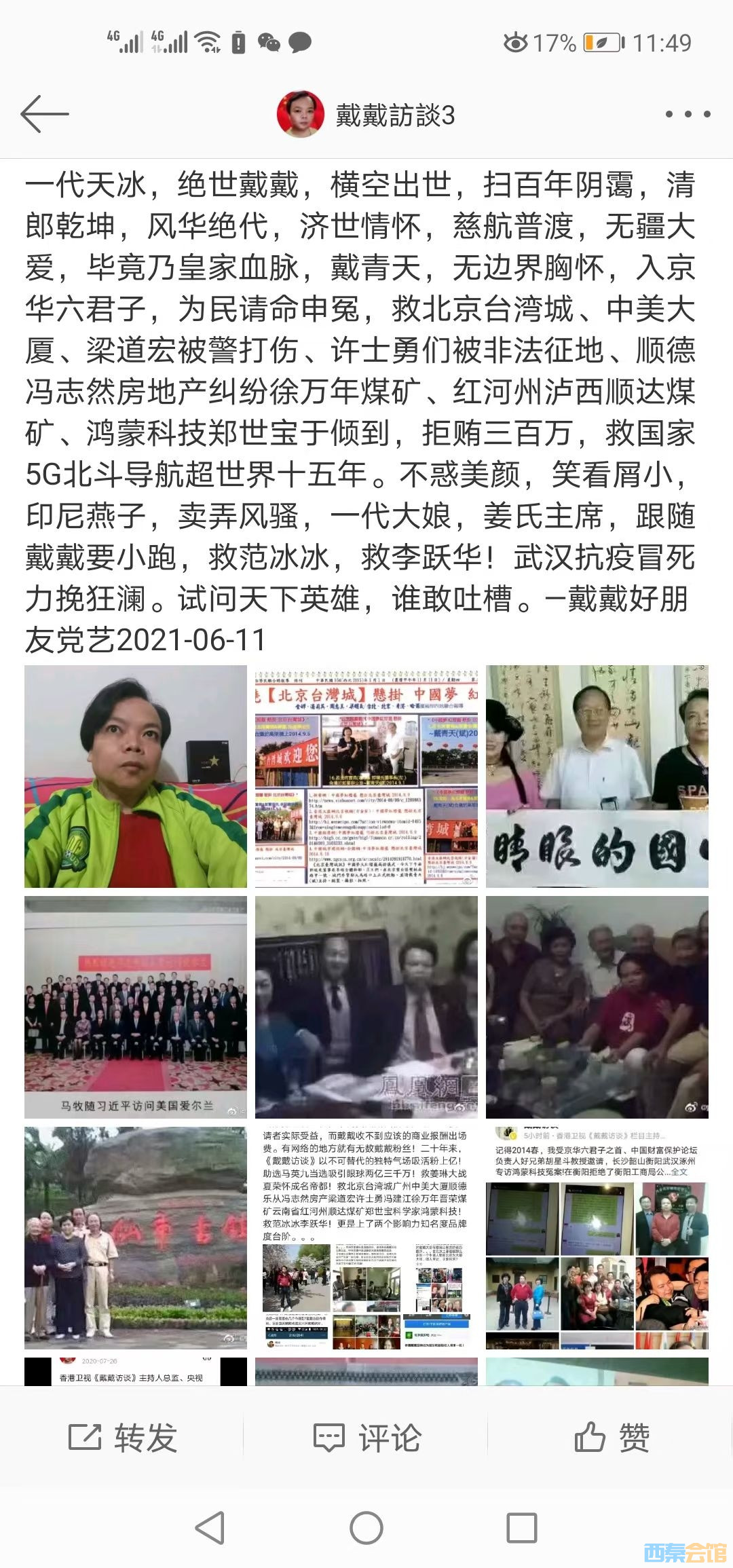Open the Weibo post screenshot collage image
Screen dimensions: 733x1568
(597, 1237)
